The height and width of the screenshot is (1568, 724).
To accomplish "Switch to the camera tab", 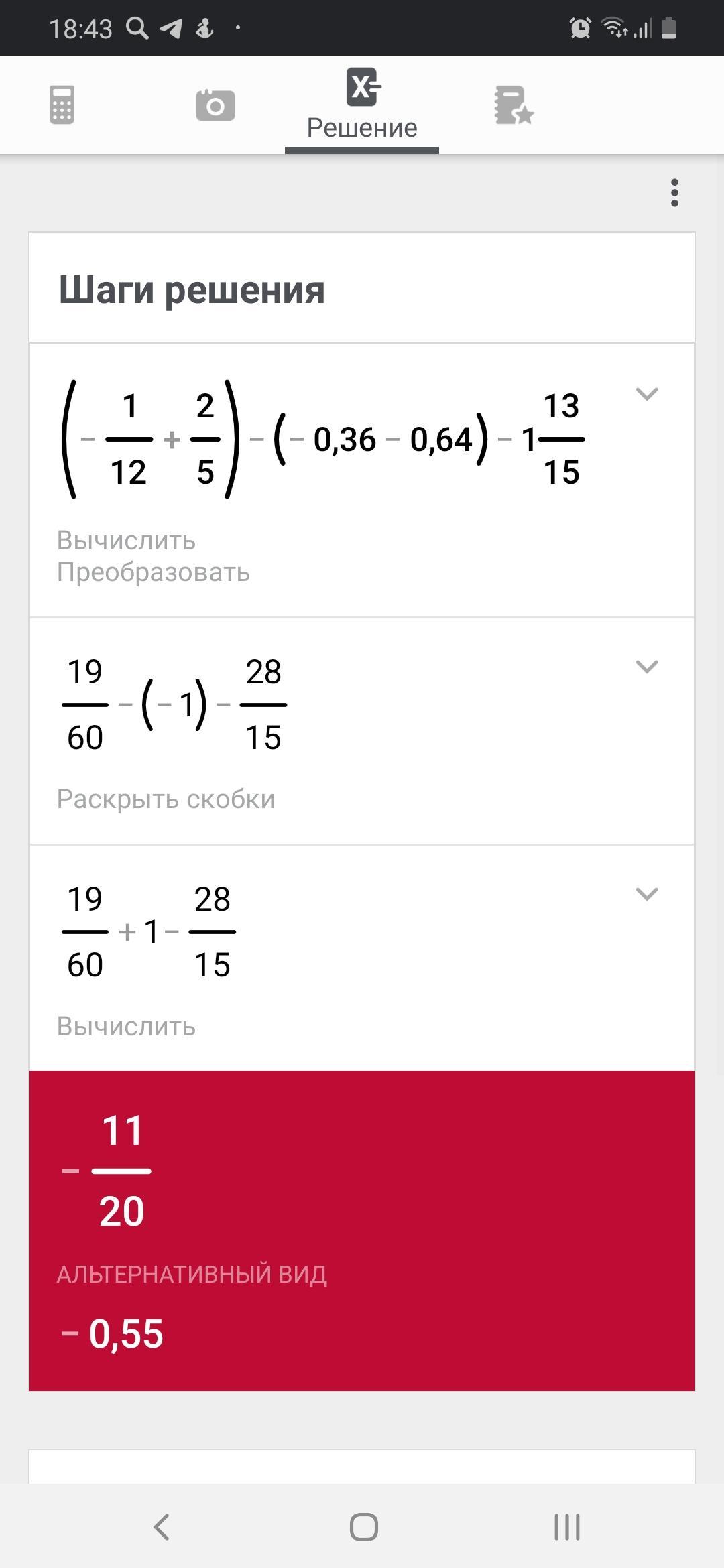I will pyautogui.click(x=215, y=105).
